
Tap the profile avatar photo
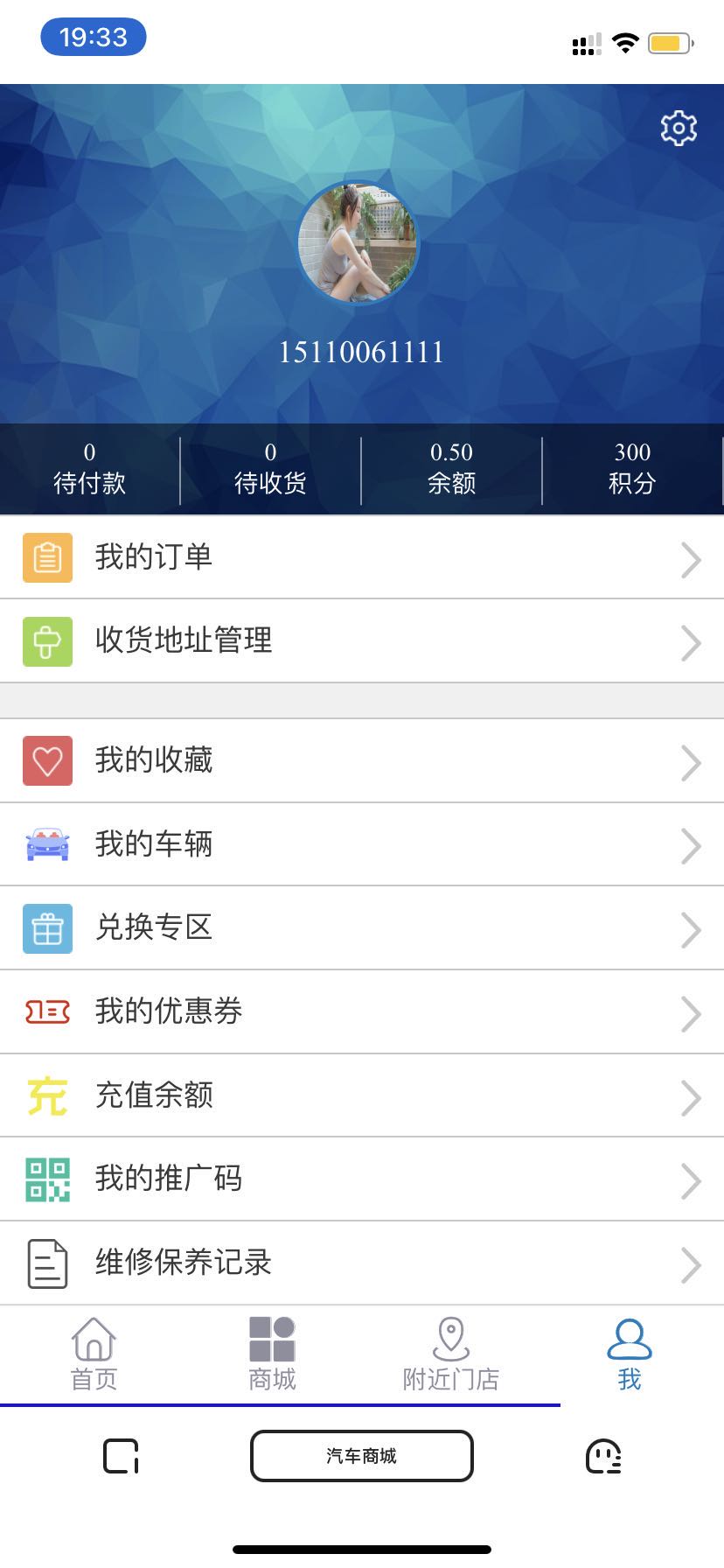pos(359,243)
